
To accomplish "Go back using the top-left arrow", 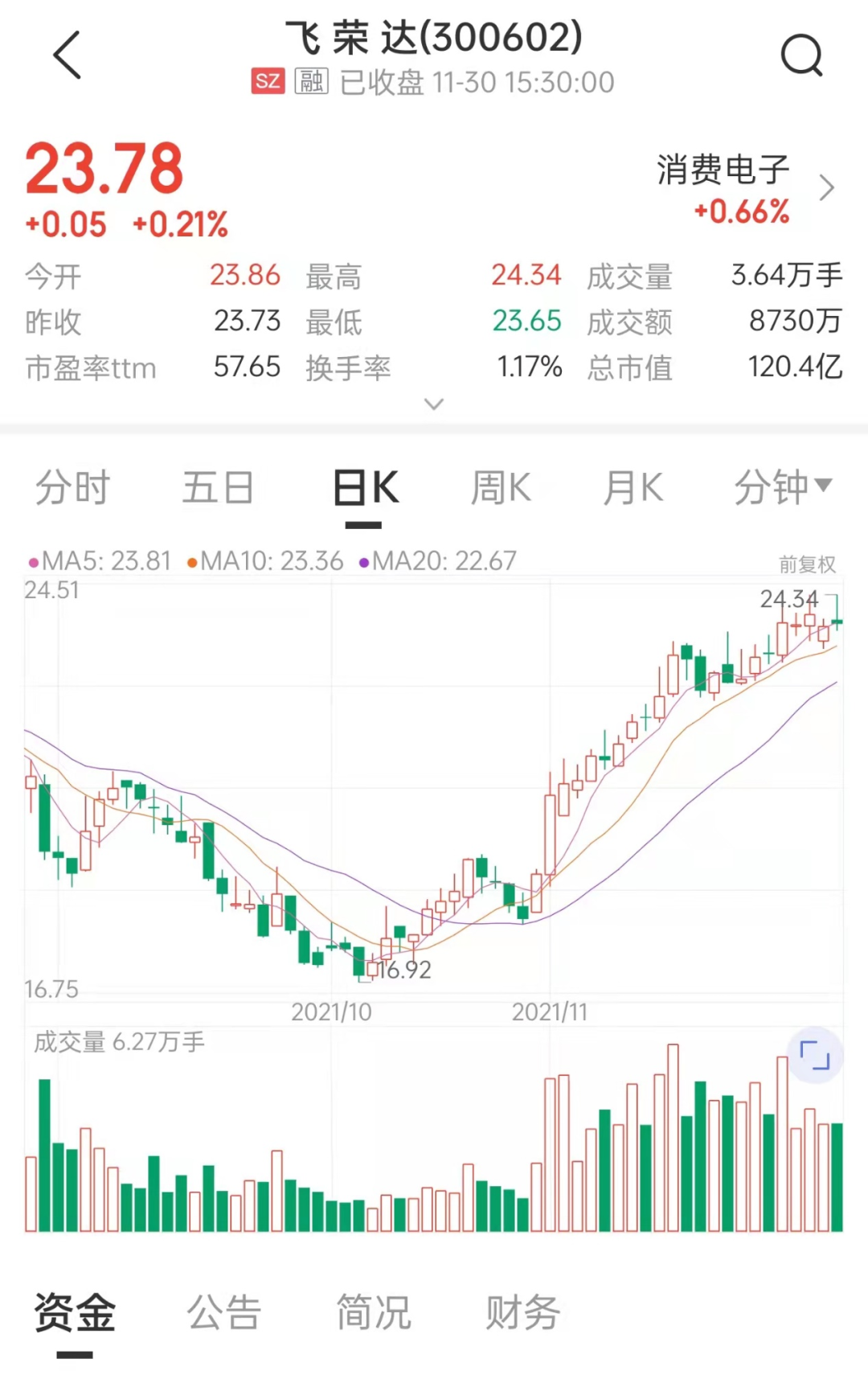I will pyautogui.click(x=68, y=55).
